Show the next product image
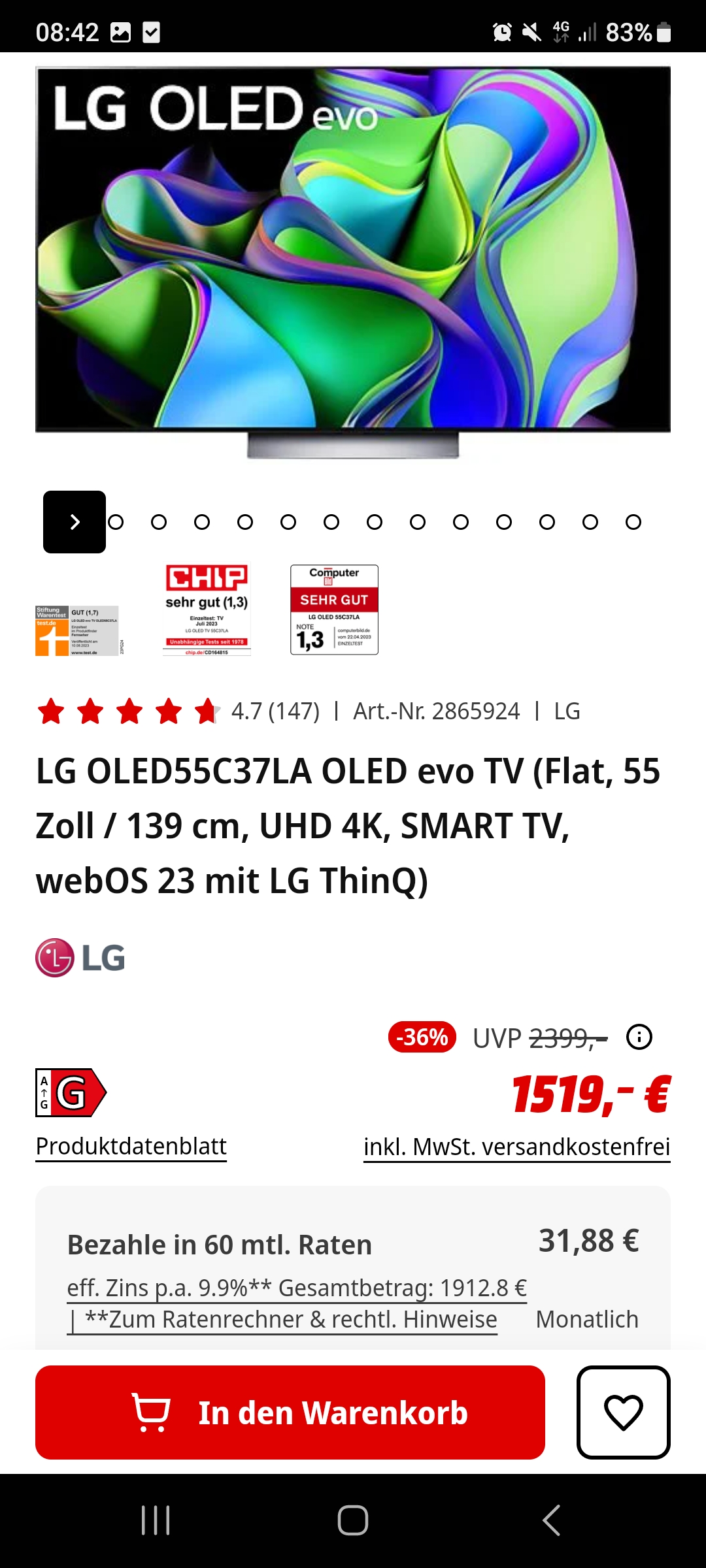The width and height of the screenshot is (706, 1568). pos(75,522)
